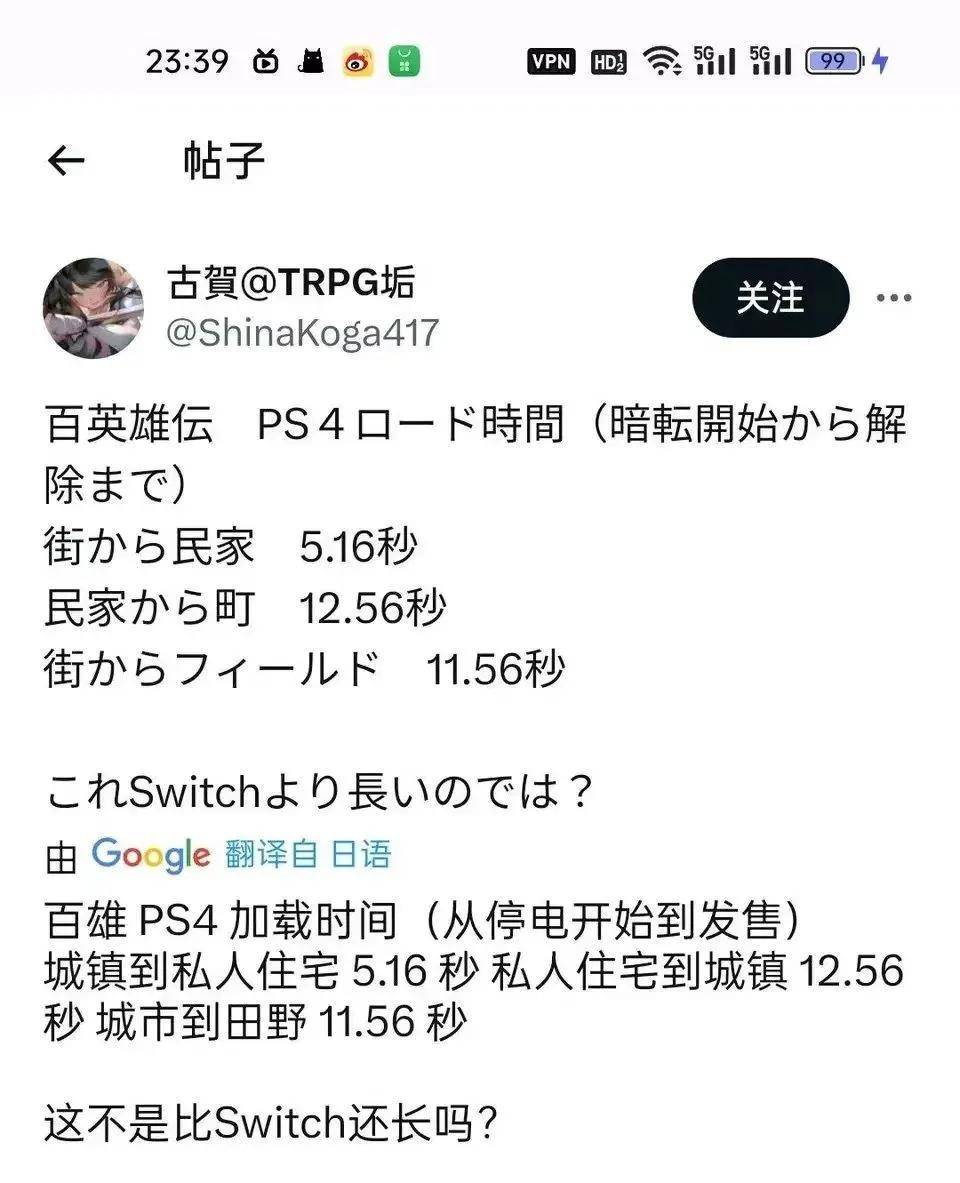Screen dimensions: 960x1183
Task: Open 古贺@TRPG垢 profile avatar
Action: click(93, 308)
